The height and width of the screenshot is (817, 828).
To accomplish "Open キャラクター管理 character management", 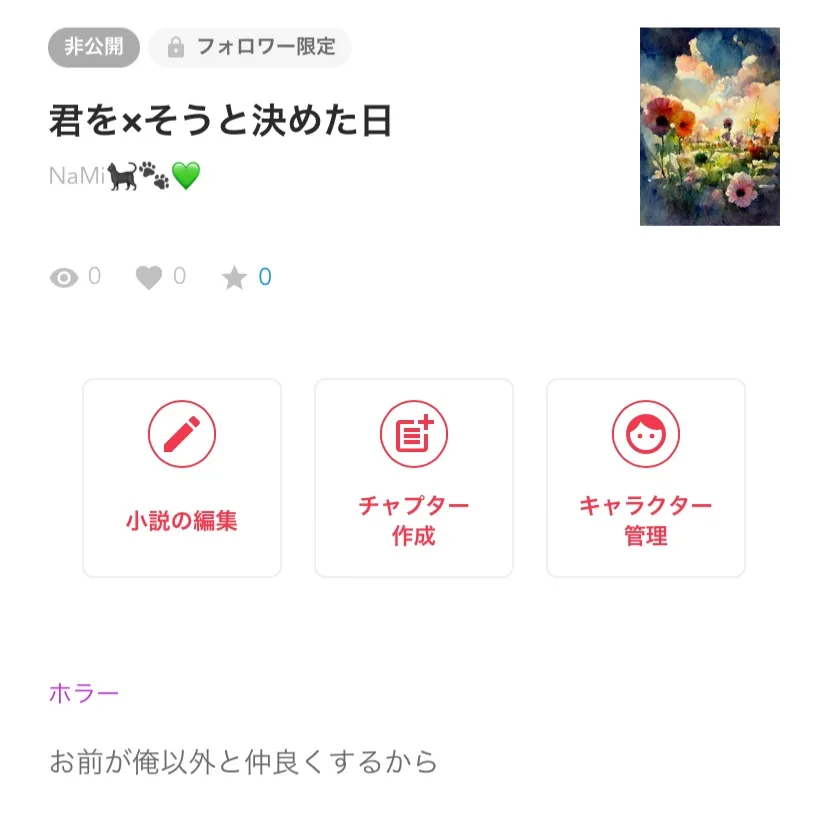I will pos(646,478).
